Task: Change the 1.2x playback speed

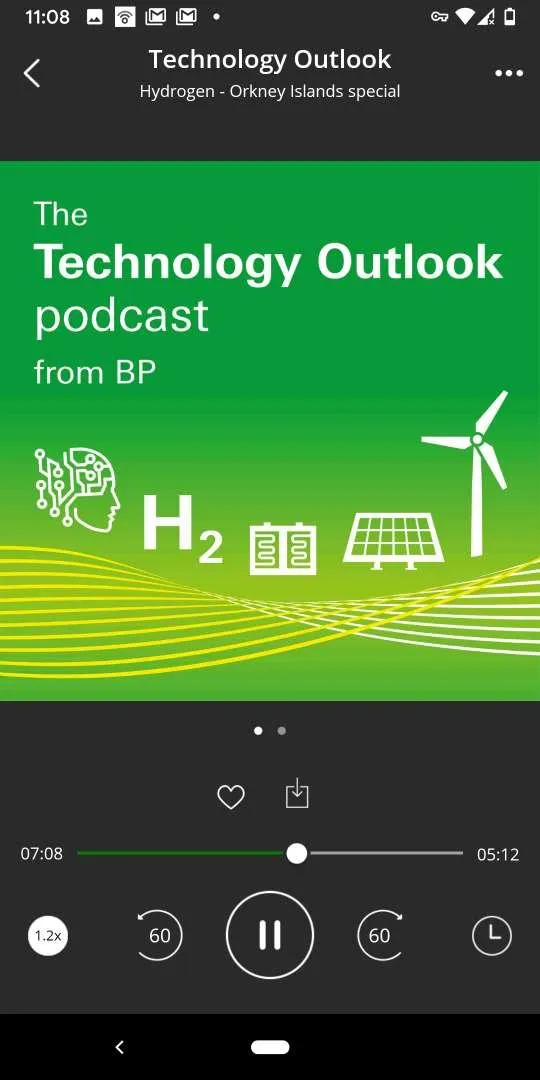Action: pyautogui.click(x=48, y=935)
